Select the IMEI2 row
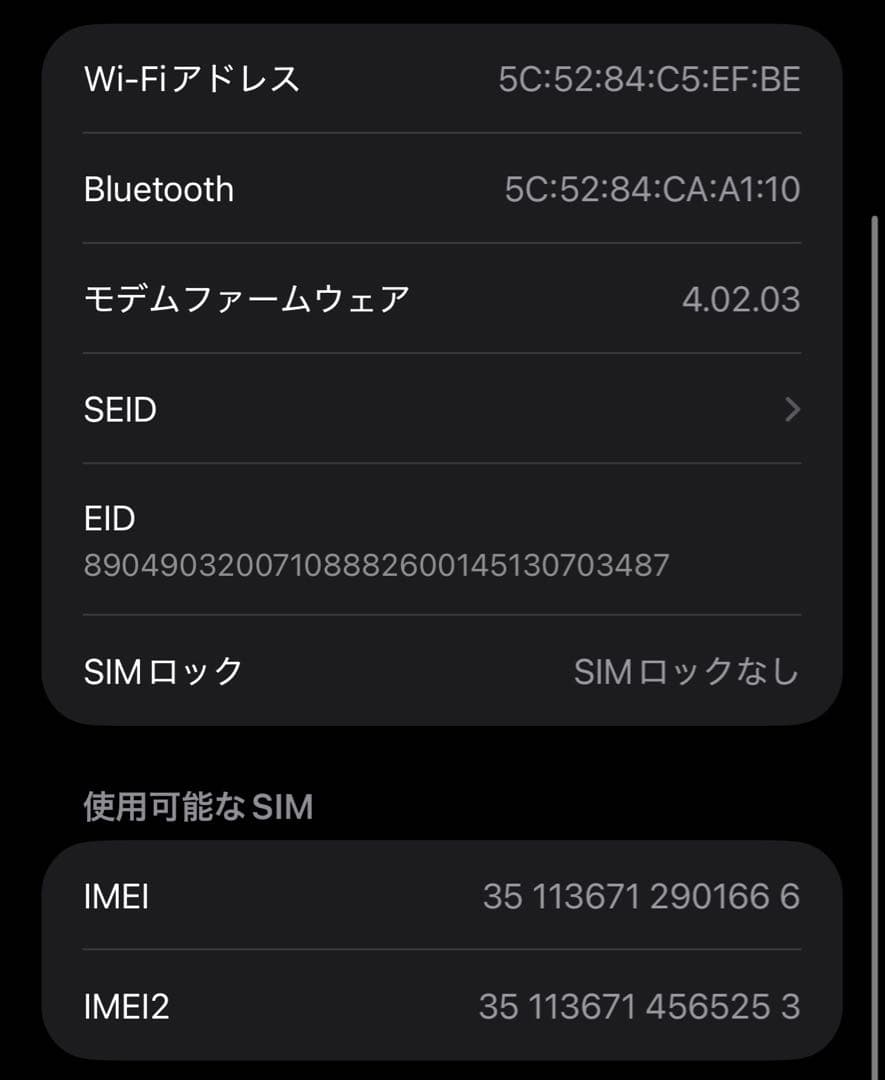This screenshot has width=885, height=1080. (x=440, y=1007)
